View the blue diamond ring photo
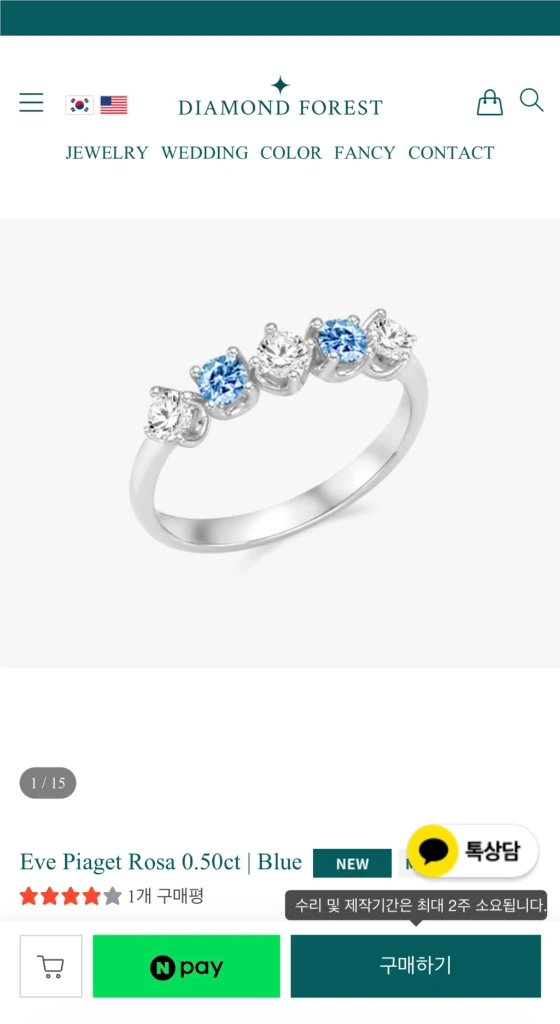This screenshot has height=1024, width=560. click(280, 443)
